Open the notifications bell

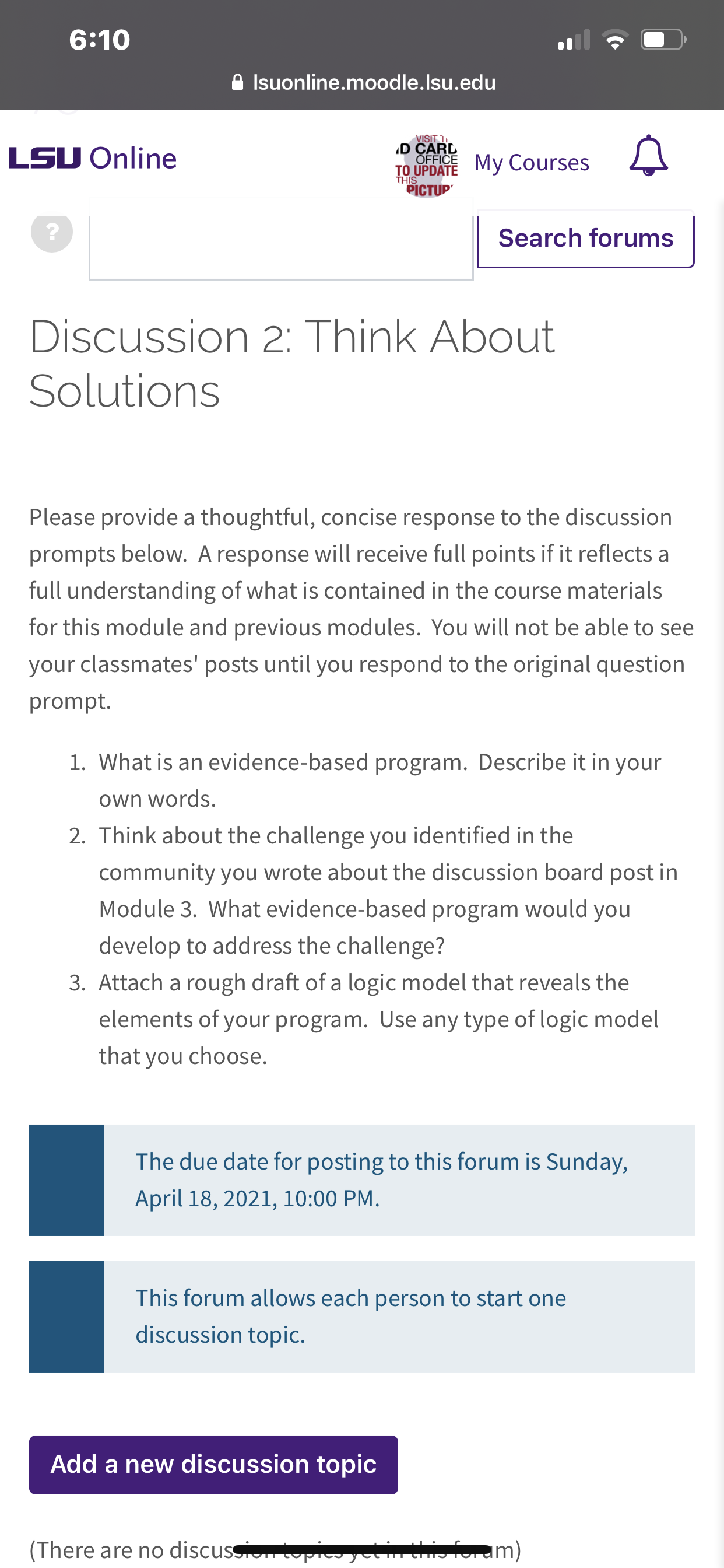pyautogui.click(x=649, y=156)
